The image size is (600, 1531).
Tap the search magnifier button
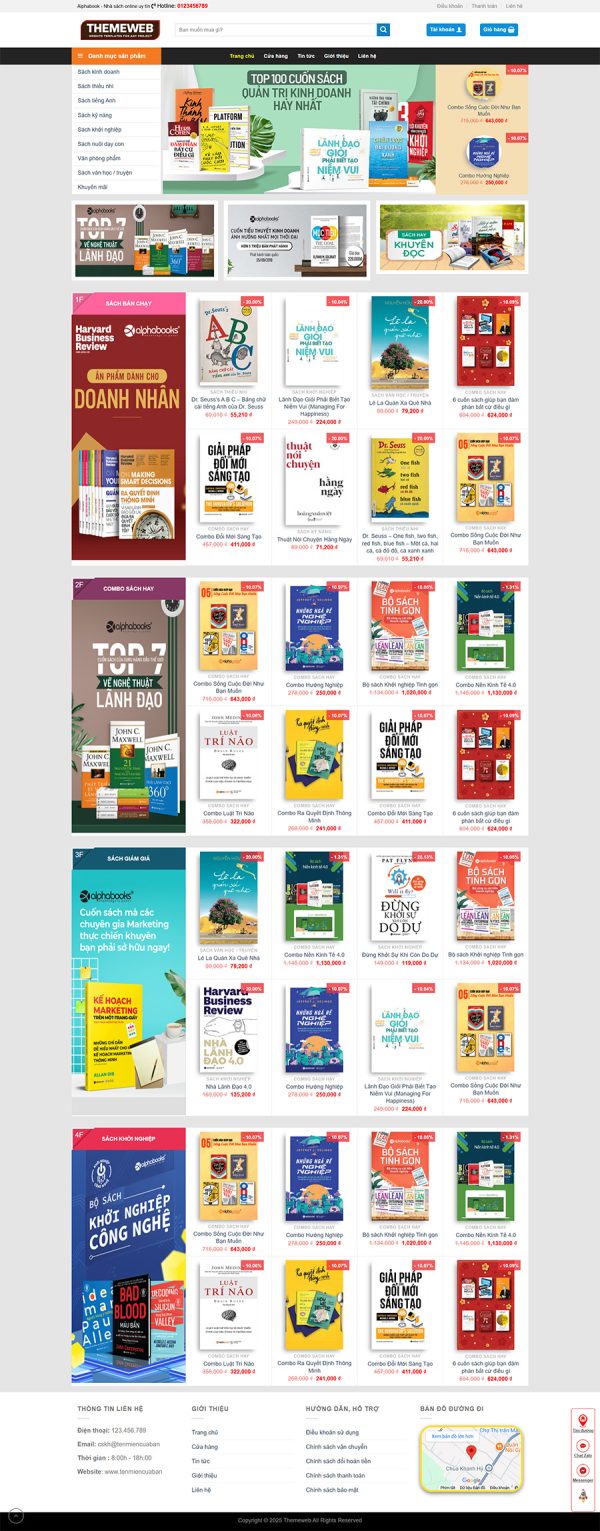point(383,30)
